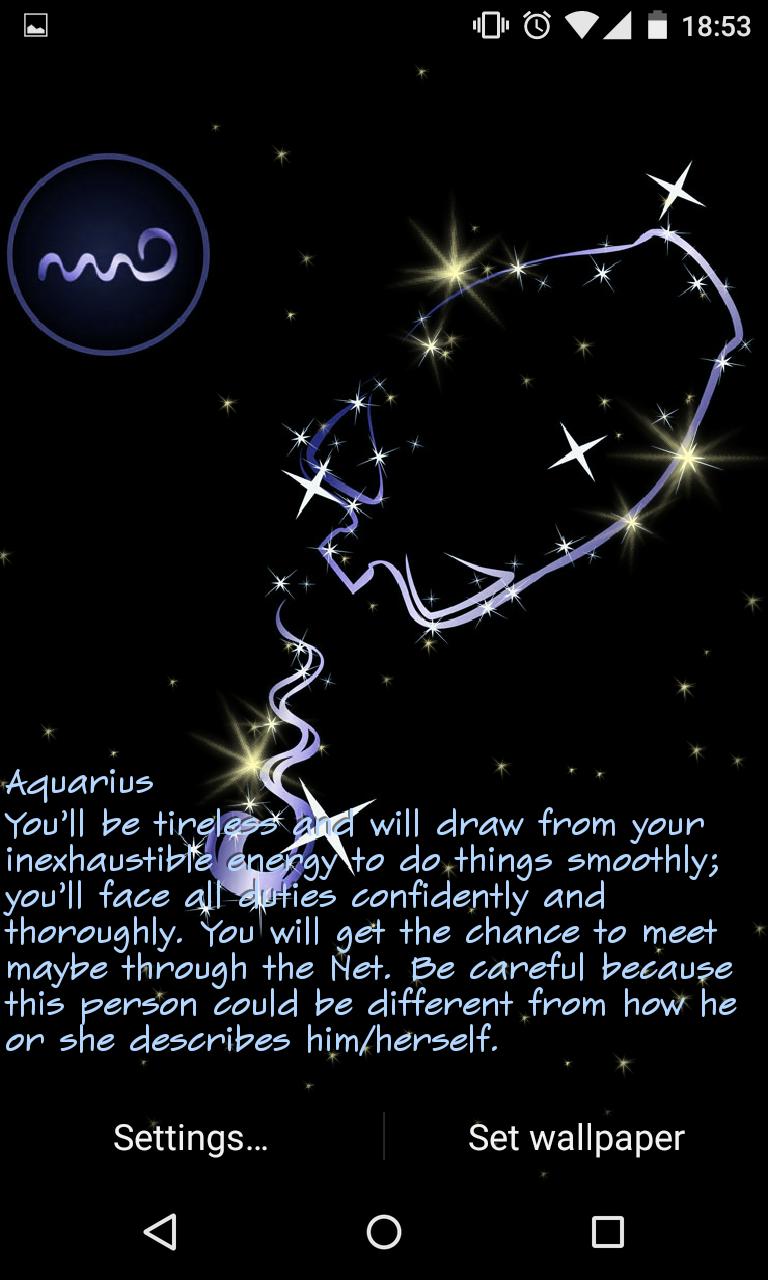This screenshot has width=768, height=1280.
Task: Tap Set wallpaper button
Action: [576, 1137]
